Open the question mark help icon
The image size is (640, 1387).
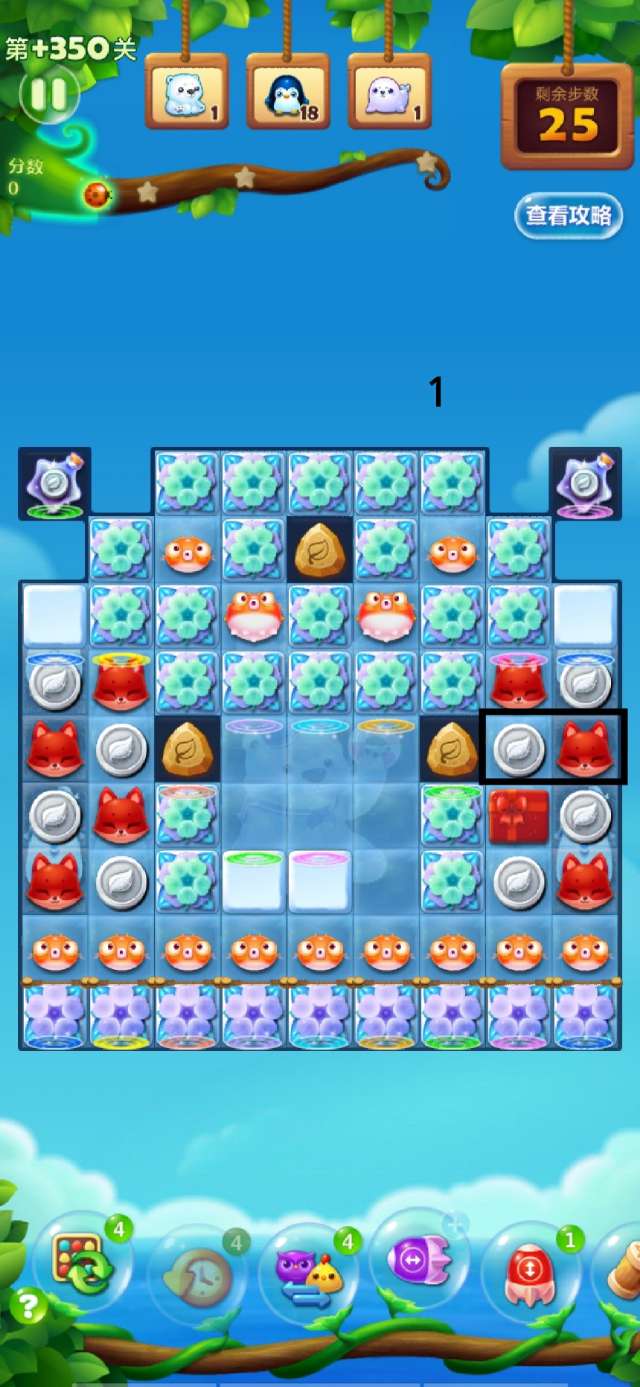click(x=29, y=1305)
